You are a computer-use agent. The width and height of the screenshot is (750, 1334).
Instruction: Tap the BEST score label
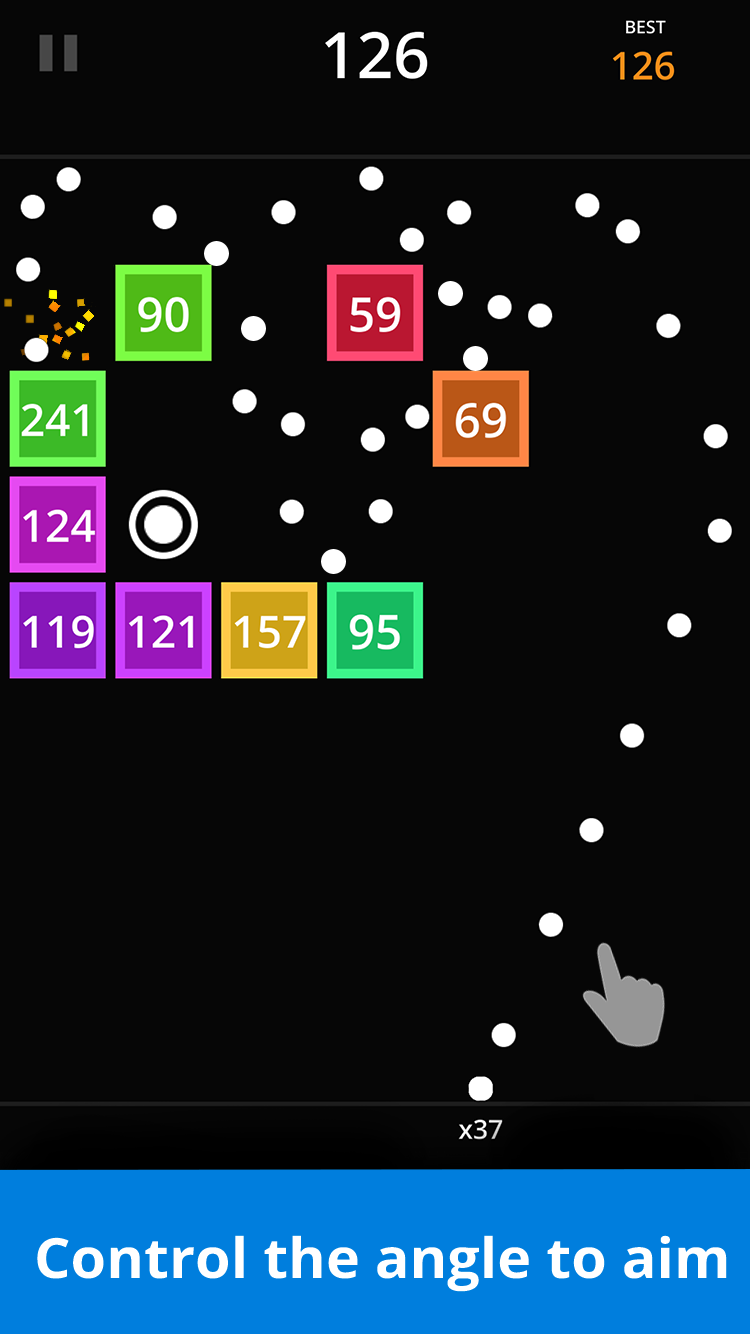coord(643,27)
